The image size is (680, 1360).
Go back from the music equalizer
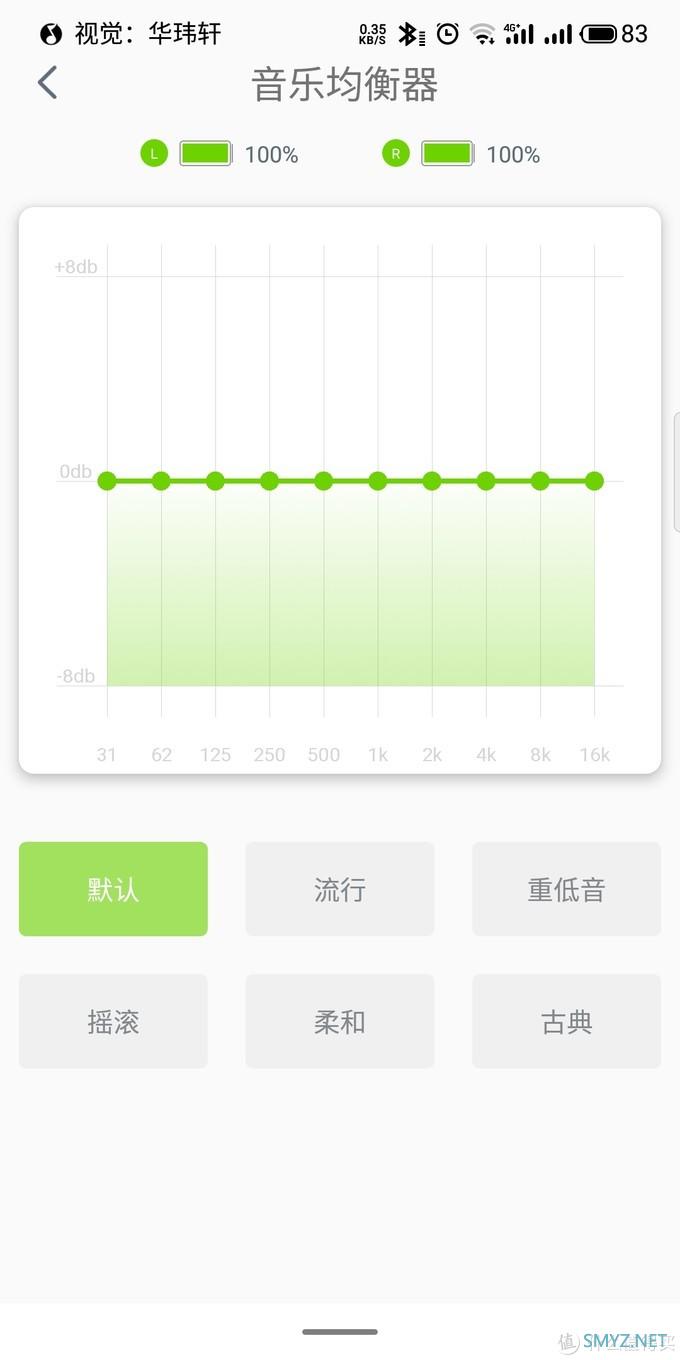[x=47, y=83]
